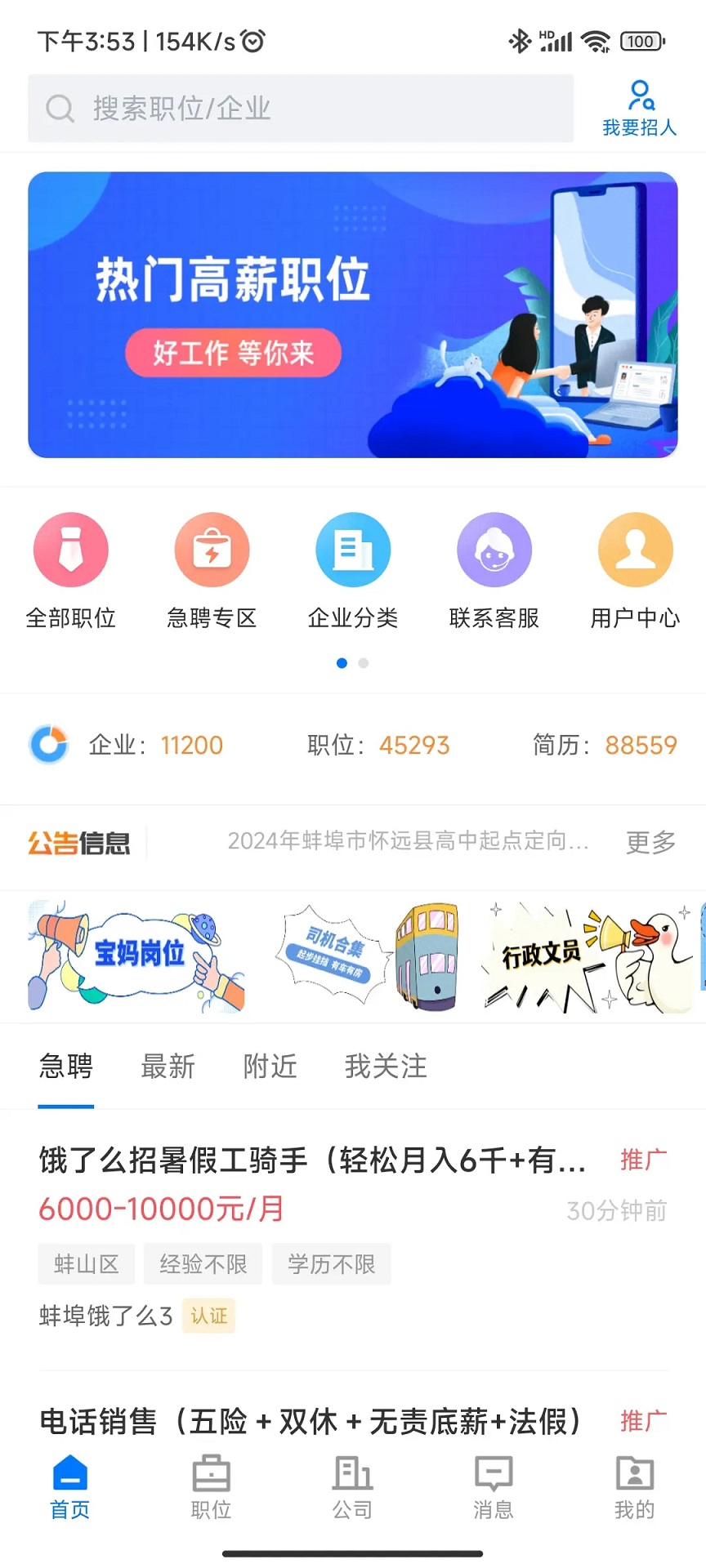The image size is (706, 1568).
Task: Switch to the 我关注 followed jobs tab
Action: (x=386, y=1067)
